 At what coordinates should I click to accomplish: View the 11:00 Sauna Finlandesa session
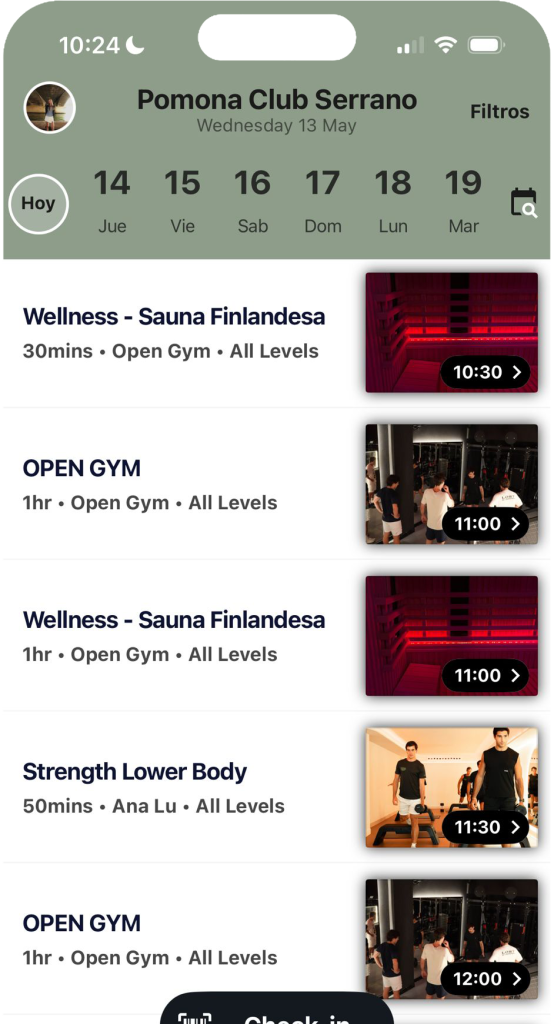pos(277,635)
